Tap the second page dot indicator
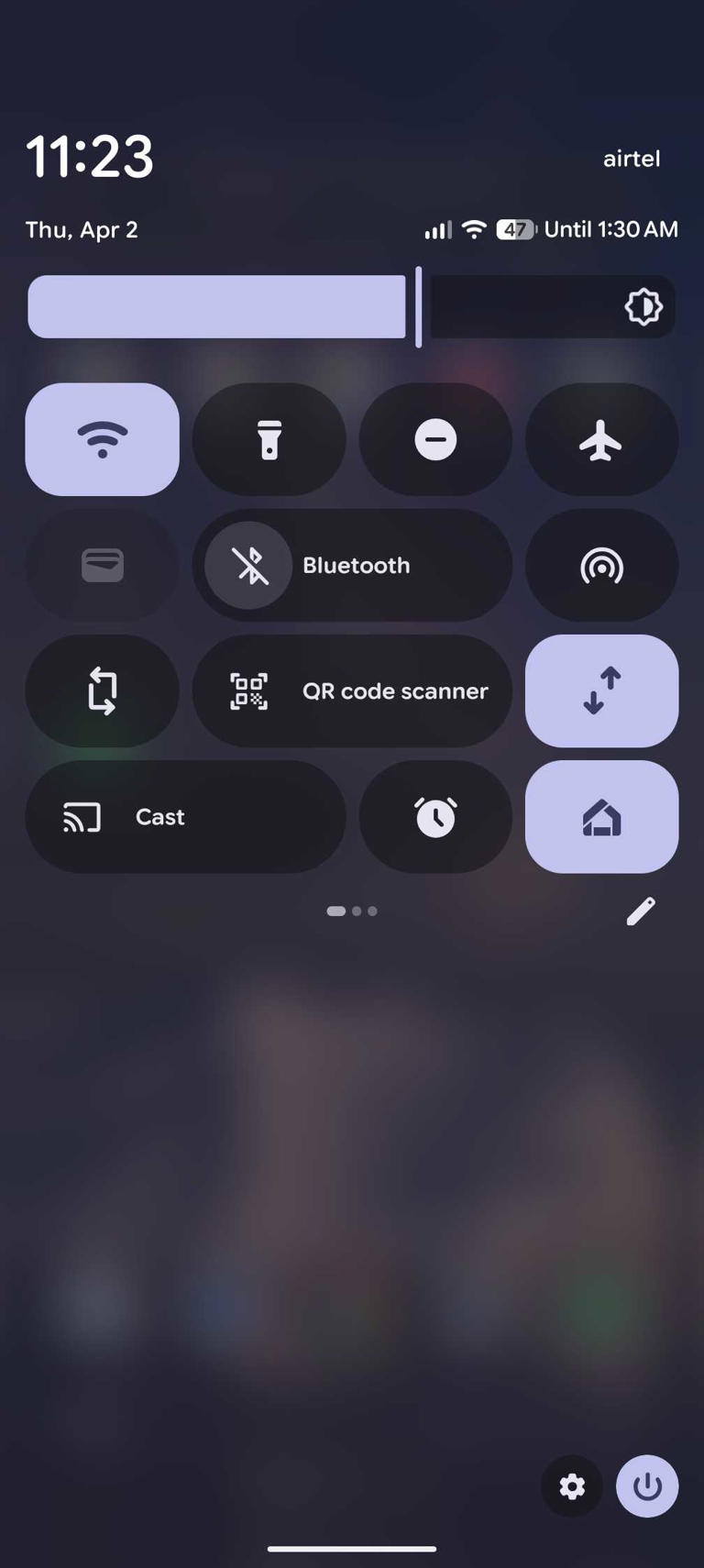 coord(354,911)
